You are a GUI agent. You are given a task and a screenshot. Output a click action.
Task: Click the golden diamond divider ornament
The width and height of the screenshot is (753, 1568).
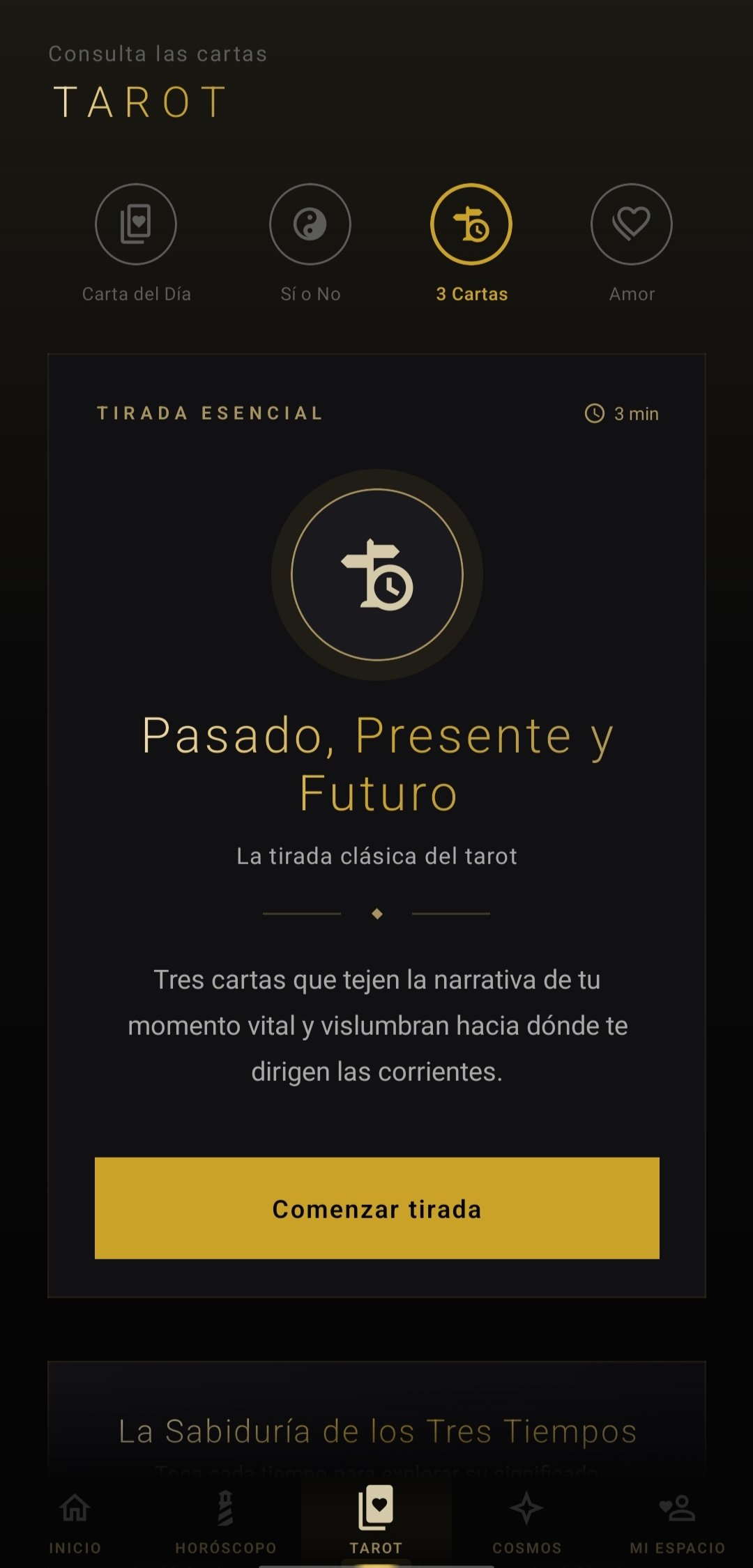point(376,912)
